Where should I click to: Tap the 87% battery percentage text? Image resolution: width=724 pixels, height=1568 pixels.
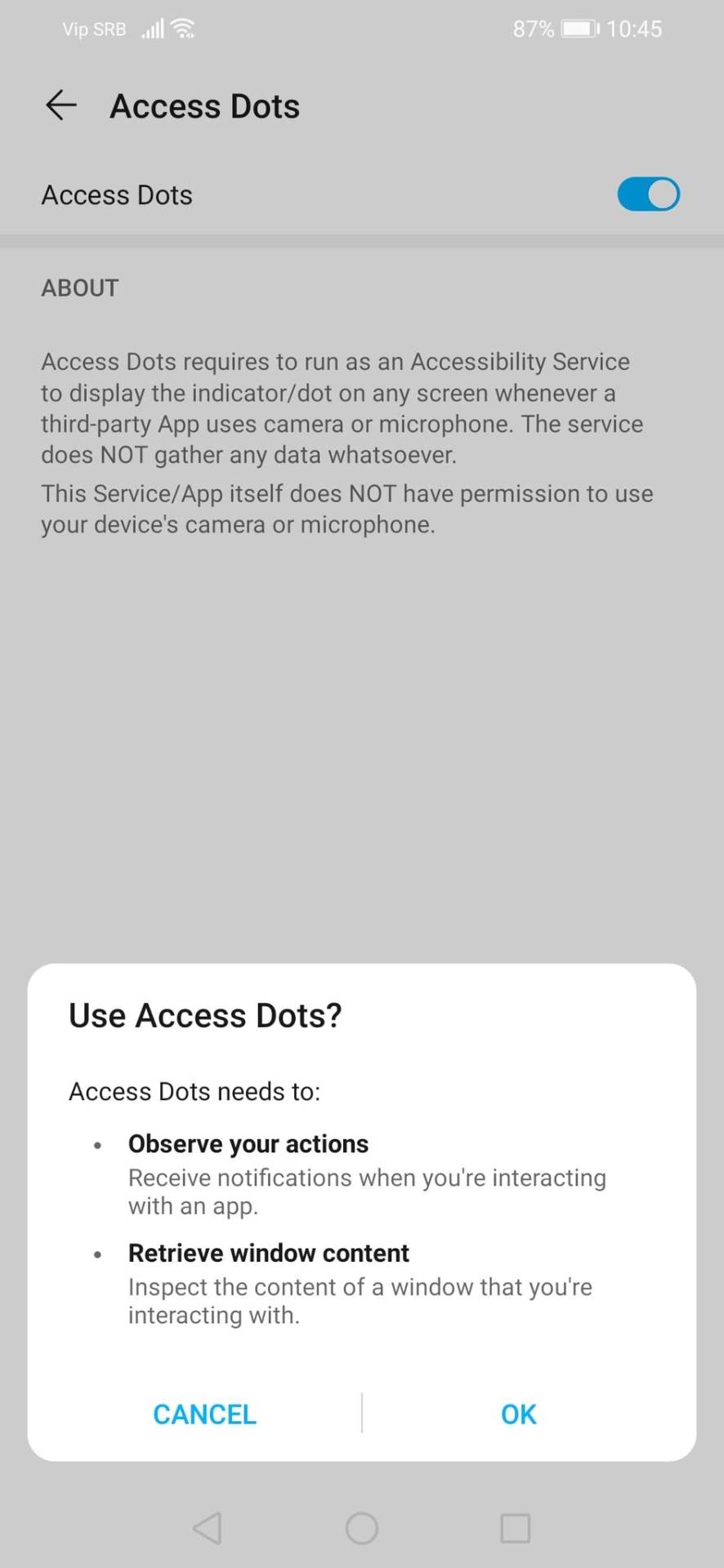(x=533, y=29)
